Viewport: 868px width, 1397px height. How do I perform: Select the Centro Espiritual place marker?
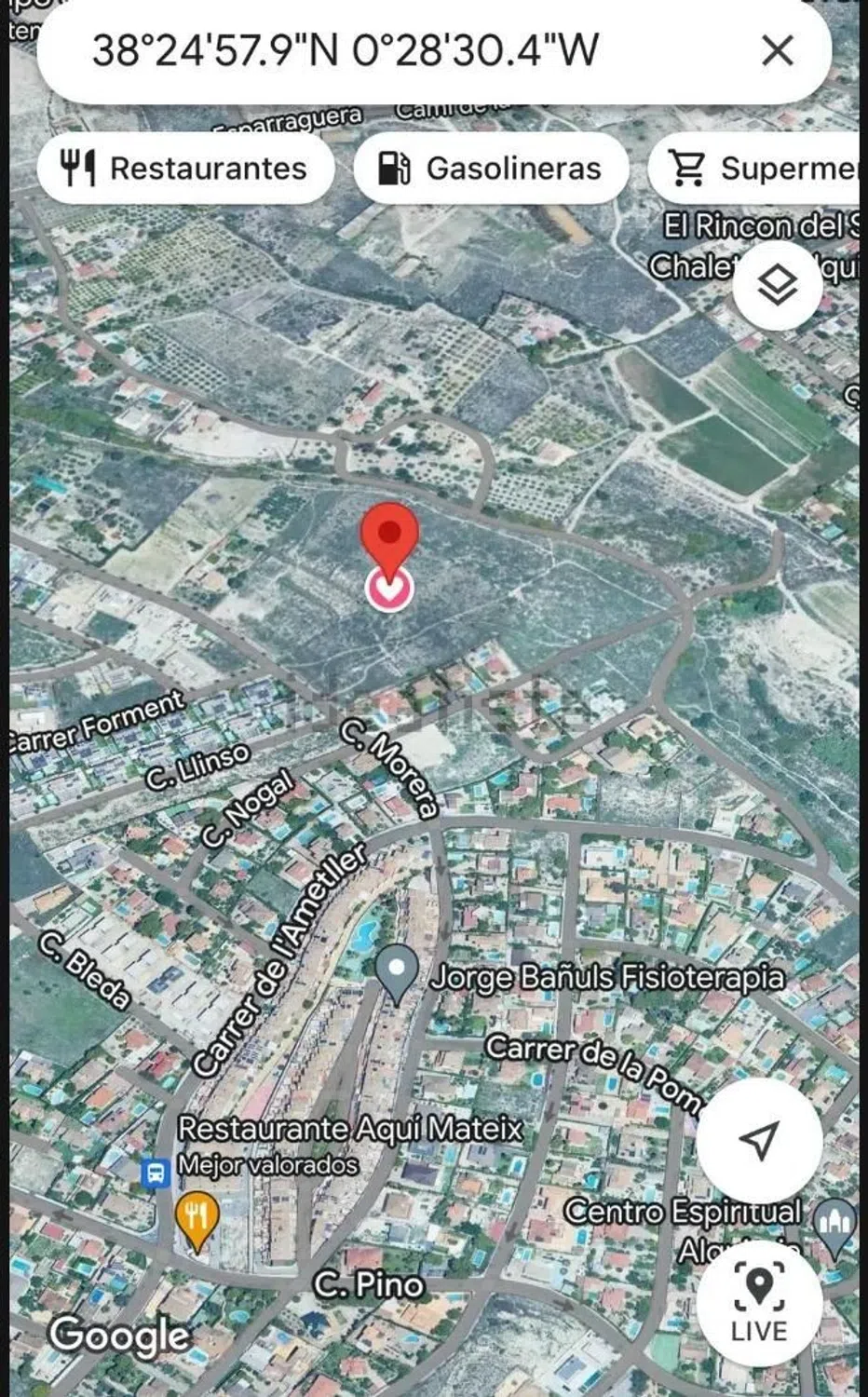[834, 1222]
